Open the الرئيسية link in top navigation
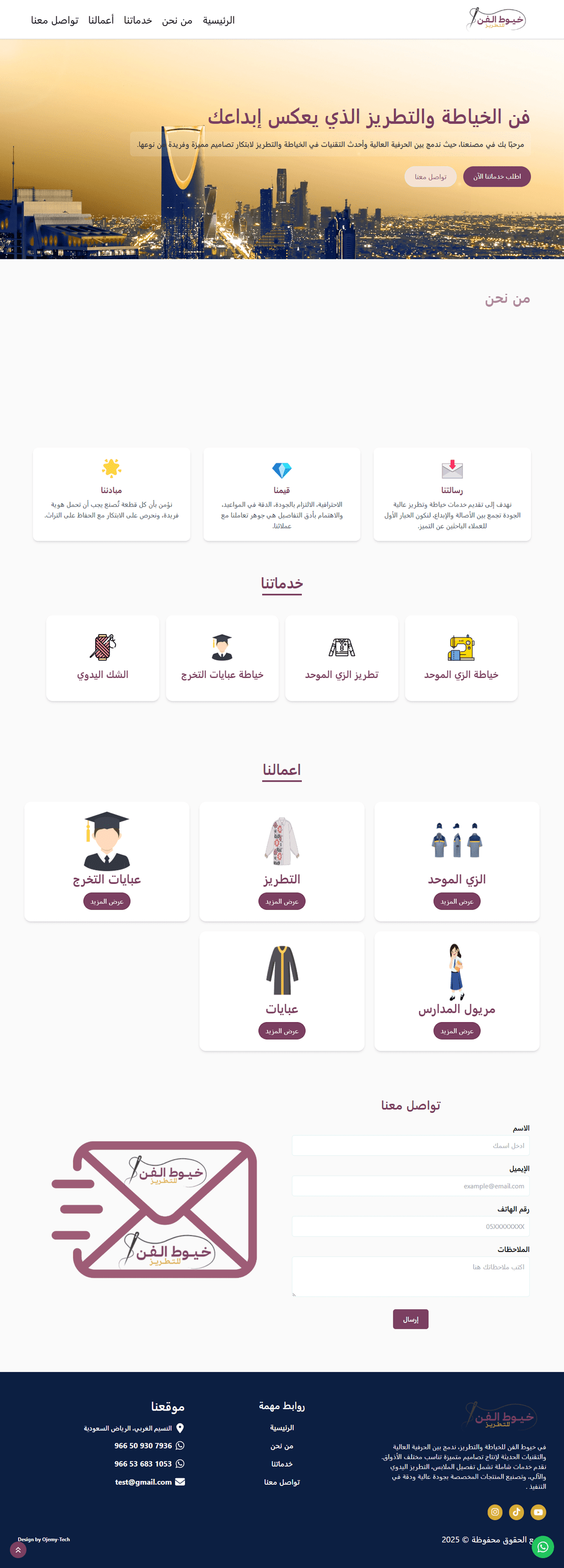This screenshot has height=1568, width=564. [x=218, y=21]
